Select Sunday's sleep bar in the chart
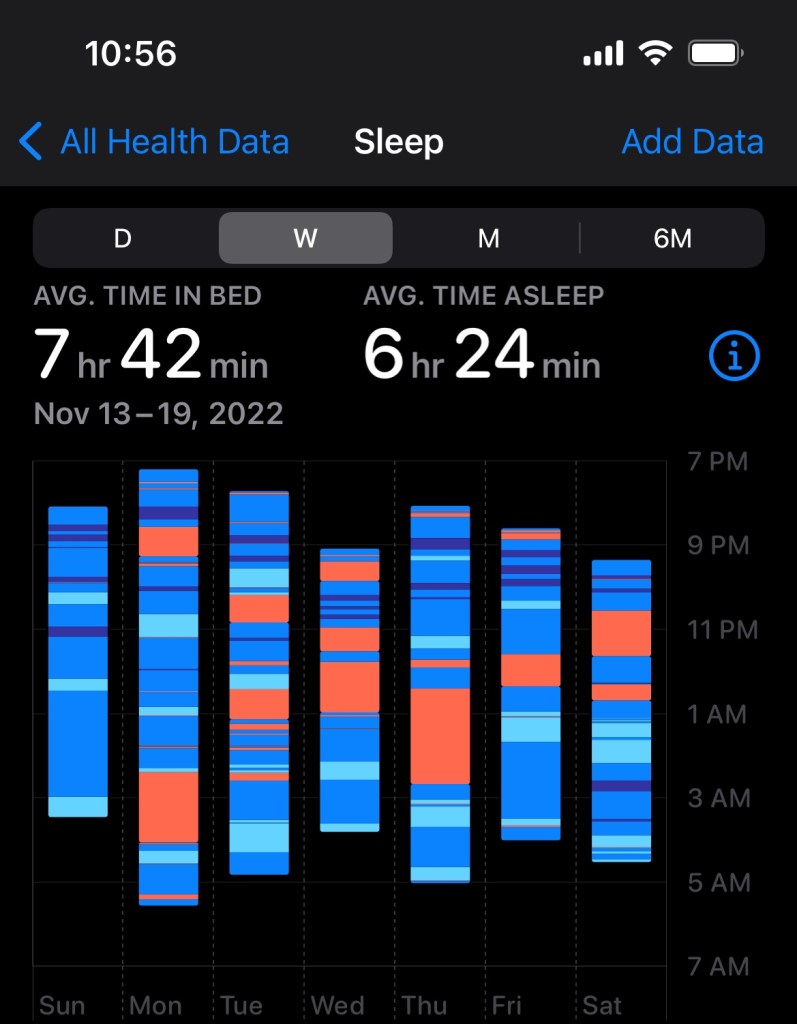797x1024 pixels. [x=78, y=661]
